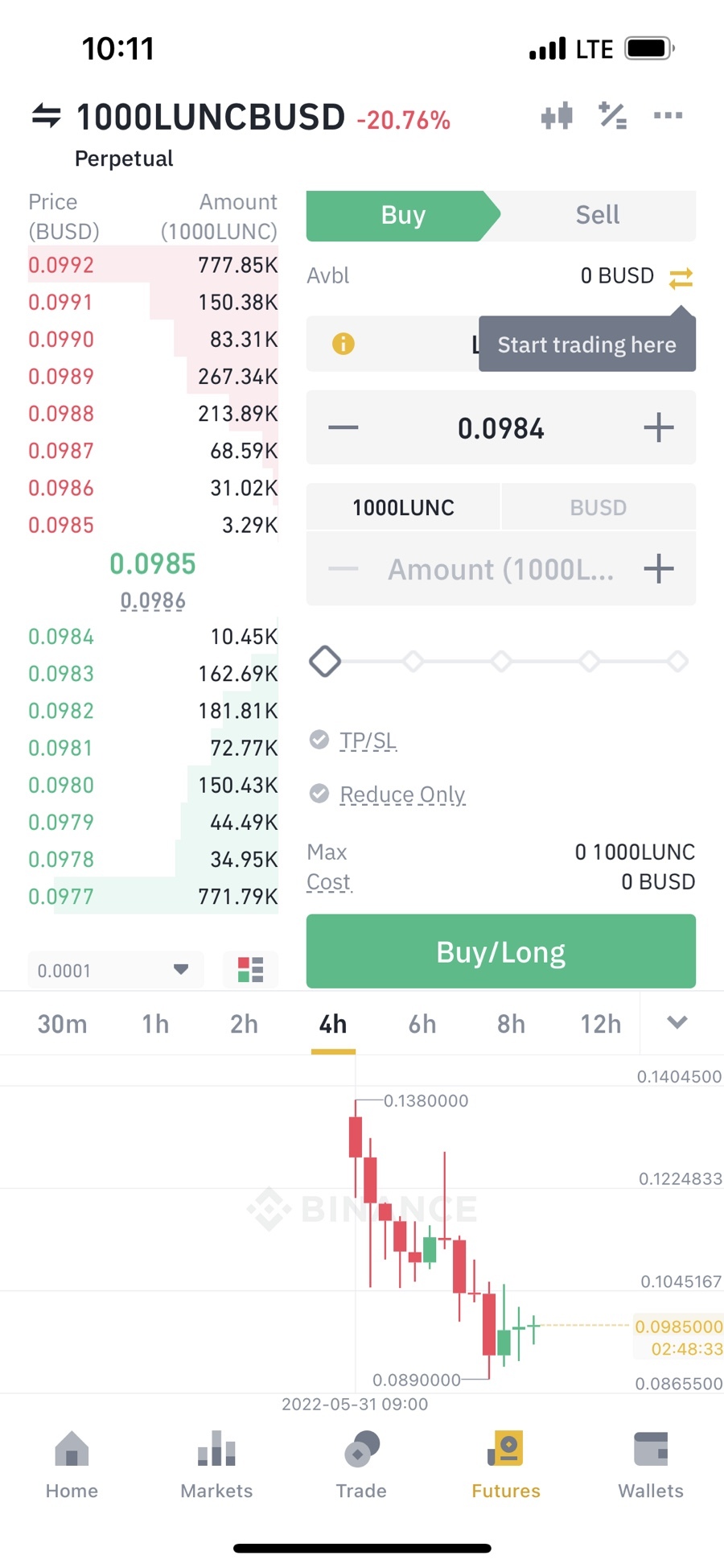Tap the Buy/Long button

tap(500, 951)
